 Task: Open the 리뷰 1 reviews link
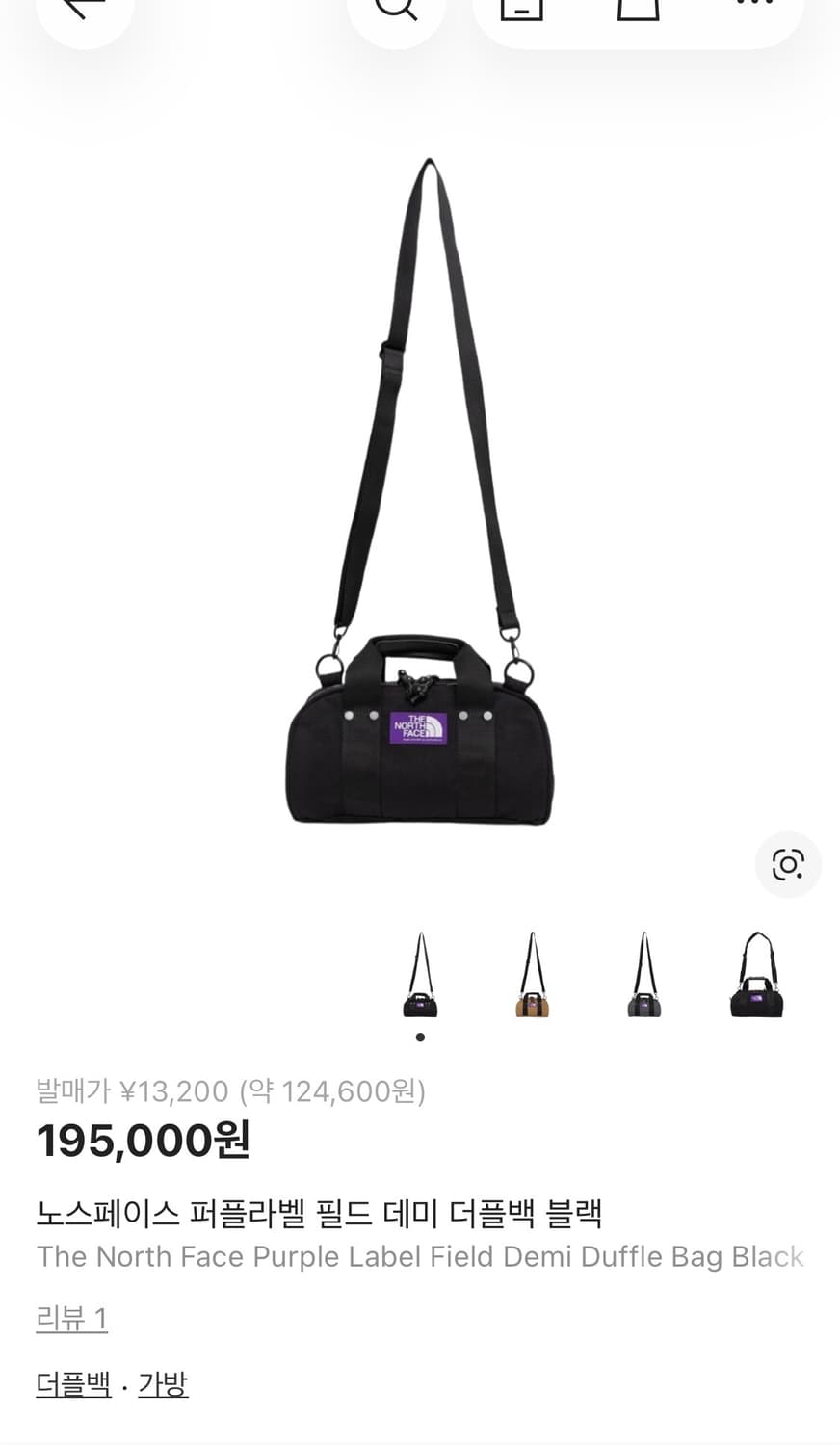click(x=72, y=1318)
